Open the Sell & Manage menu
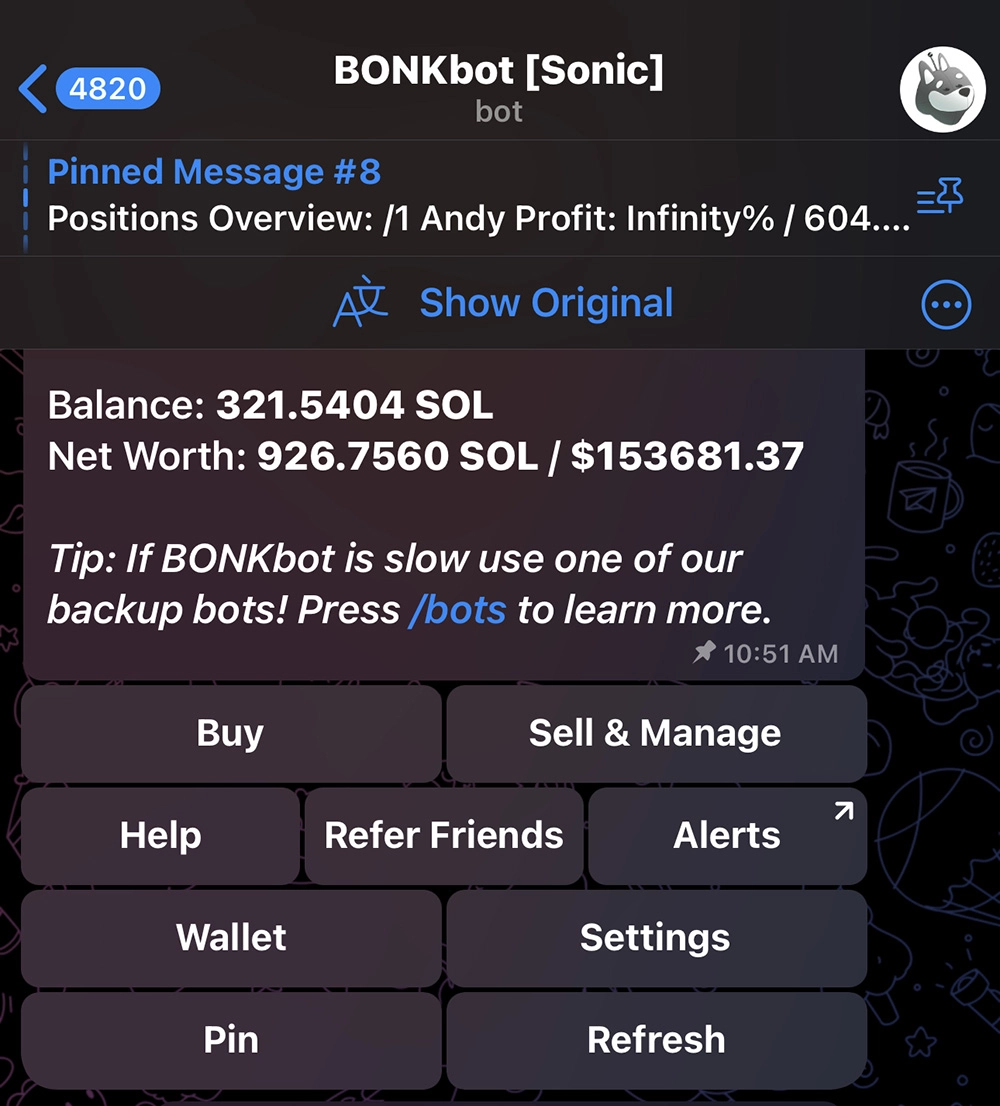Image resolution: width=1000 pixels, height=1106 pixels. [x=655, y=733]
